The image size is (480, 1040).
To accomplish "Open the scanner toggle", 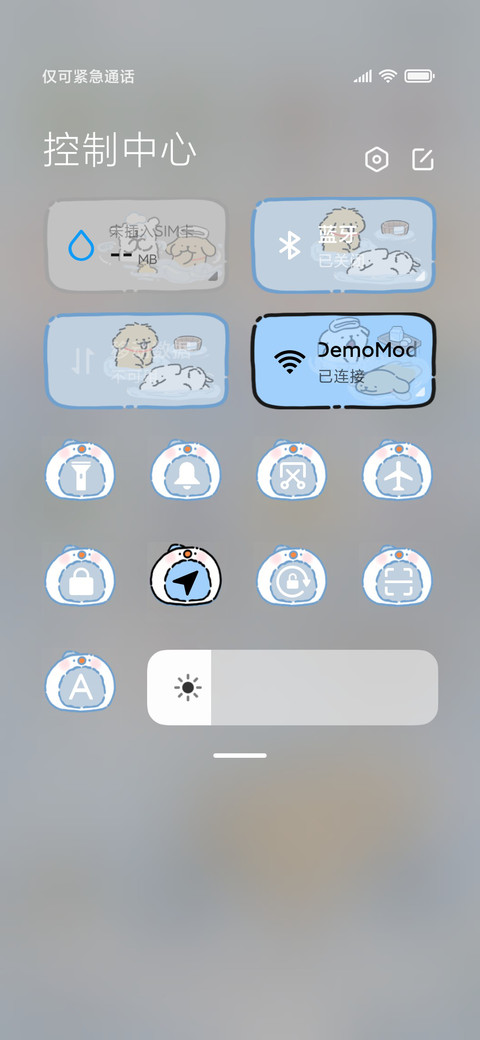I will pyautogui.click(x=397, y=575).
